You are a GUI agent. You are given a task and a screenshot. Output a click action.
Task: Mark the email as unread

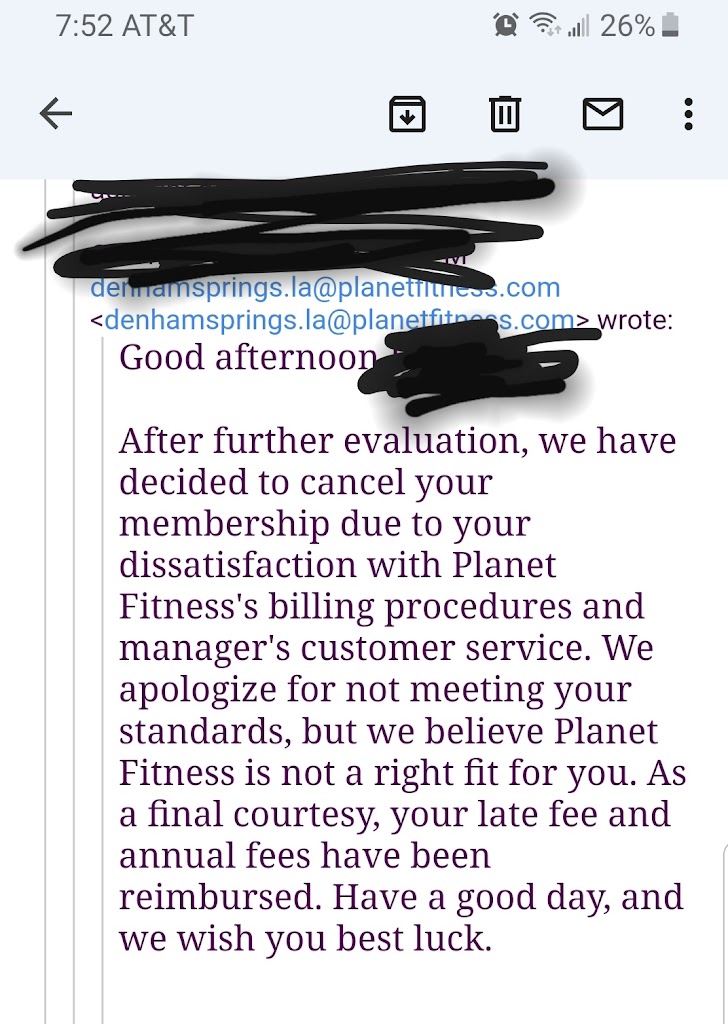tap(603, 115)
